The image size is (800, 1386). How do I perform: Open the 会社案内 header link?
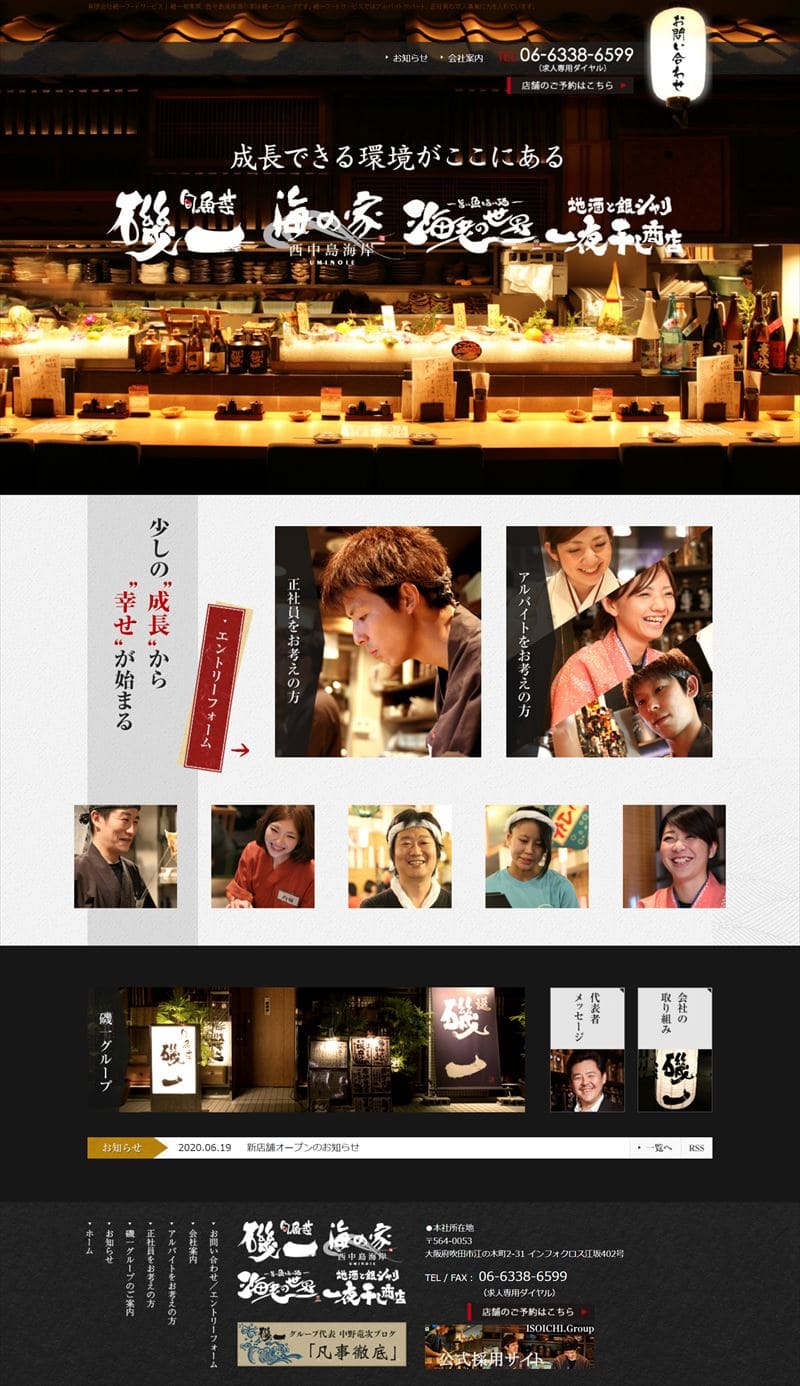[x=465, y=58]
